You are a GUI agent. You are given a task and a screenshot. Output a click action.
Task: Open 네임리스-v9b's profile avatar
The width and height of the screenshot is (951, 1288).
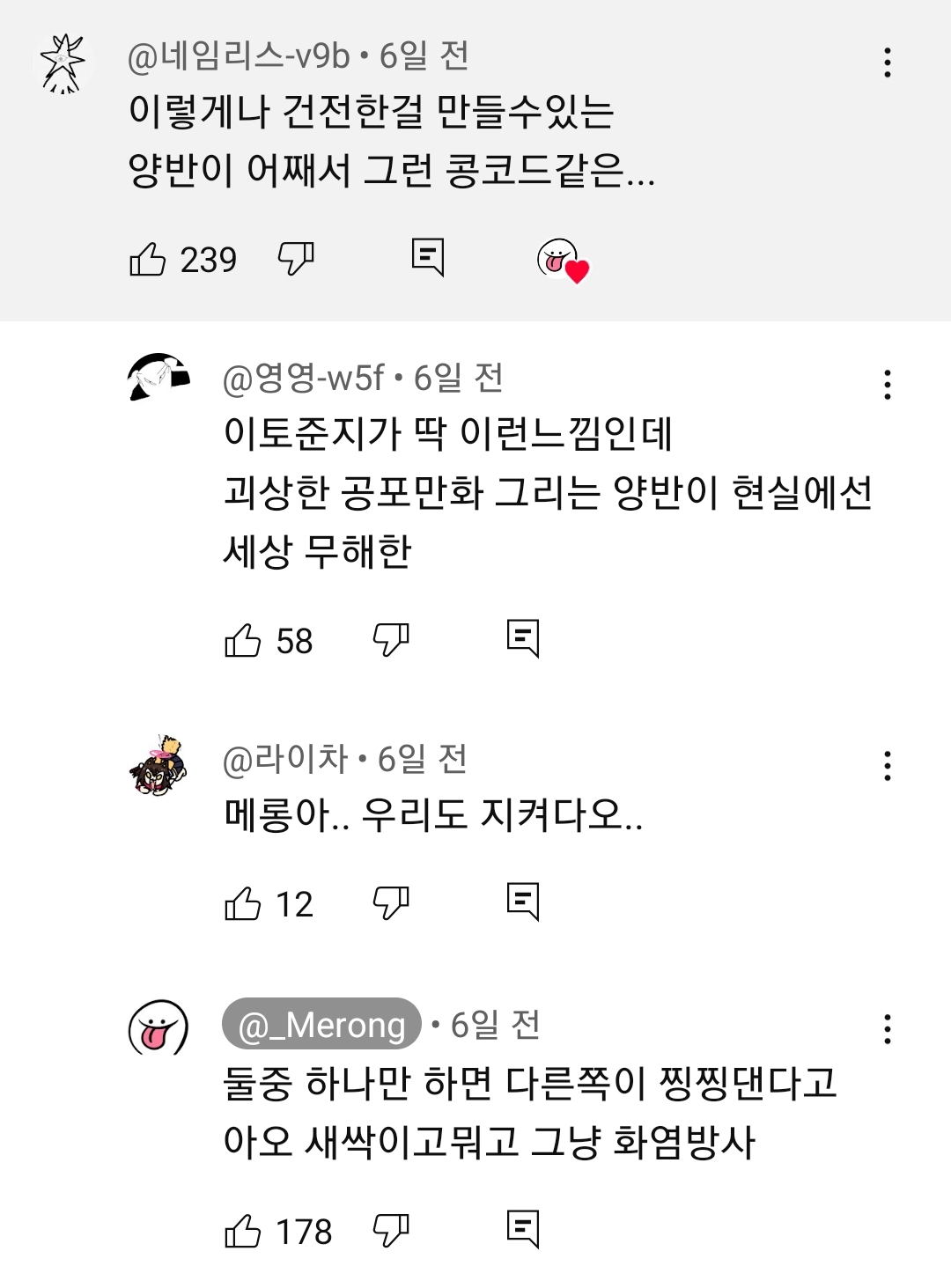pos(63,63)
